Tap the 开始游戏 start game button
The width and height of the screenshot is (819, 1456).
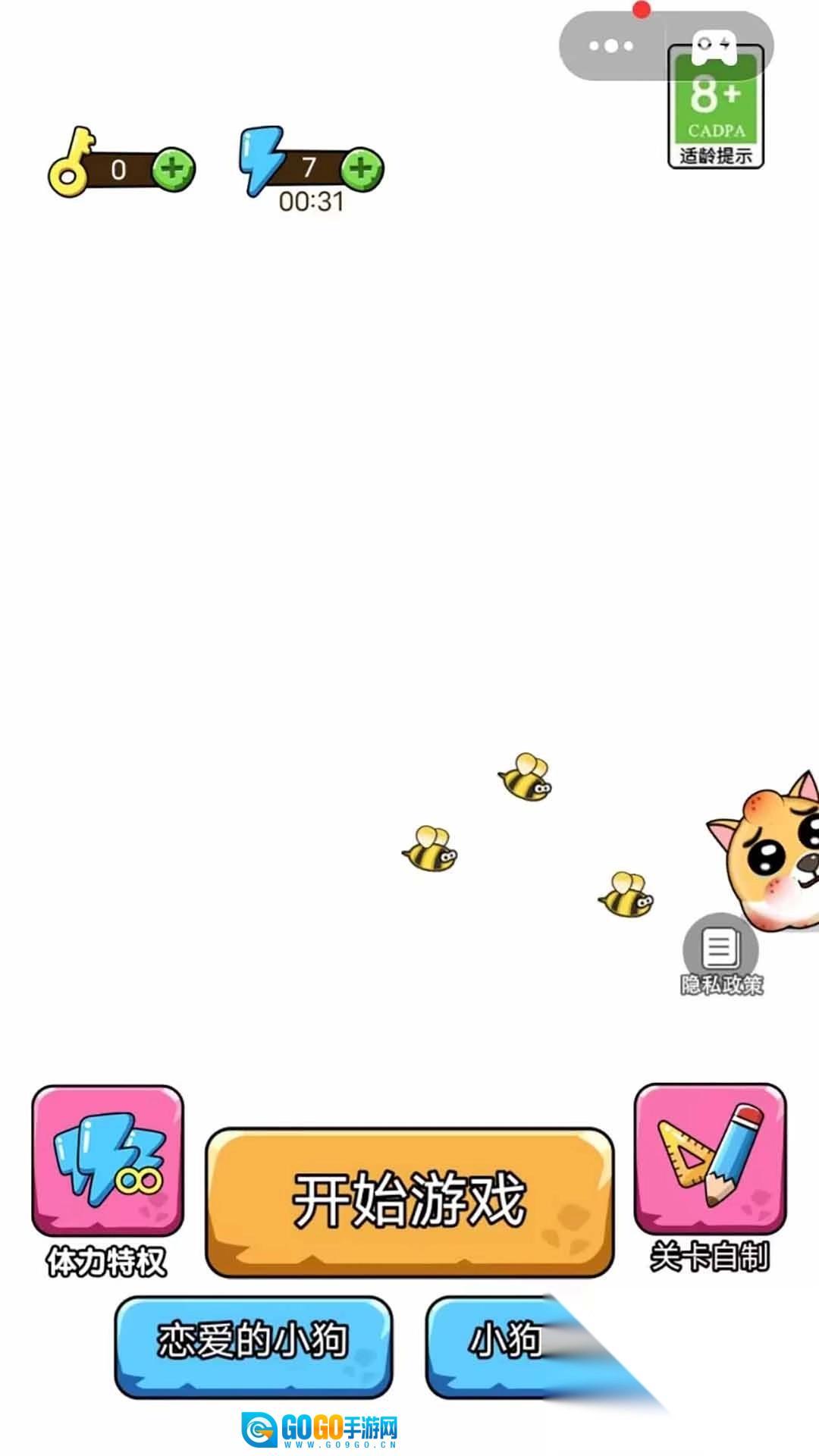409,1202
